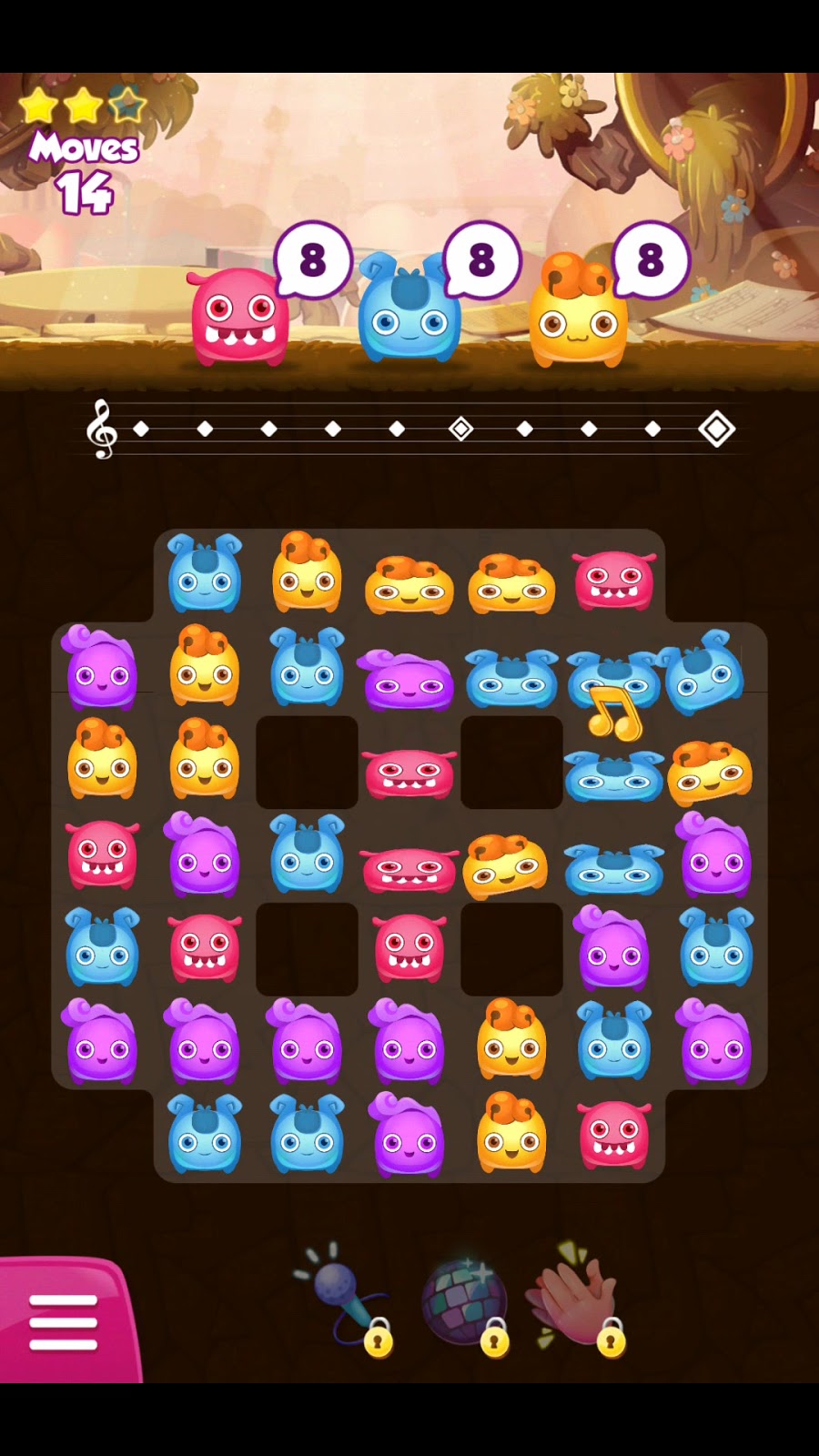Tap the pink monster in the board's bottom row
The image size is (819, 1456).
point(614,1135)
